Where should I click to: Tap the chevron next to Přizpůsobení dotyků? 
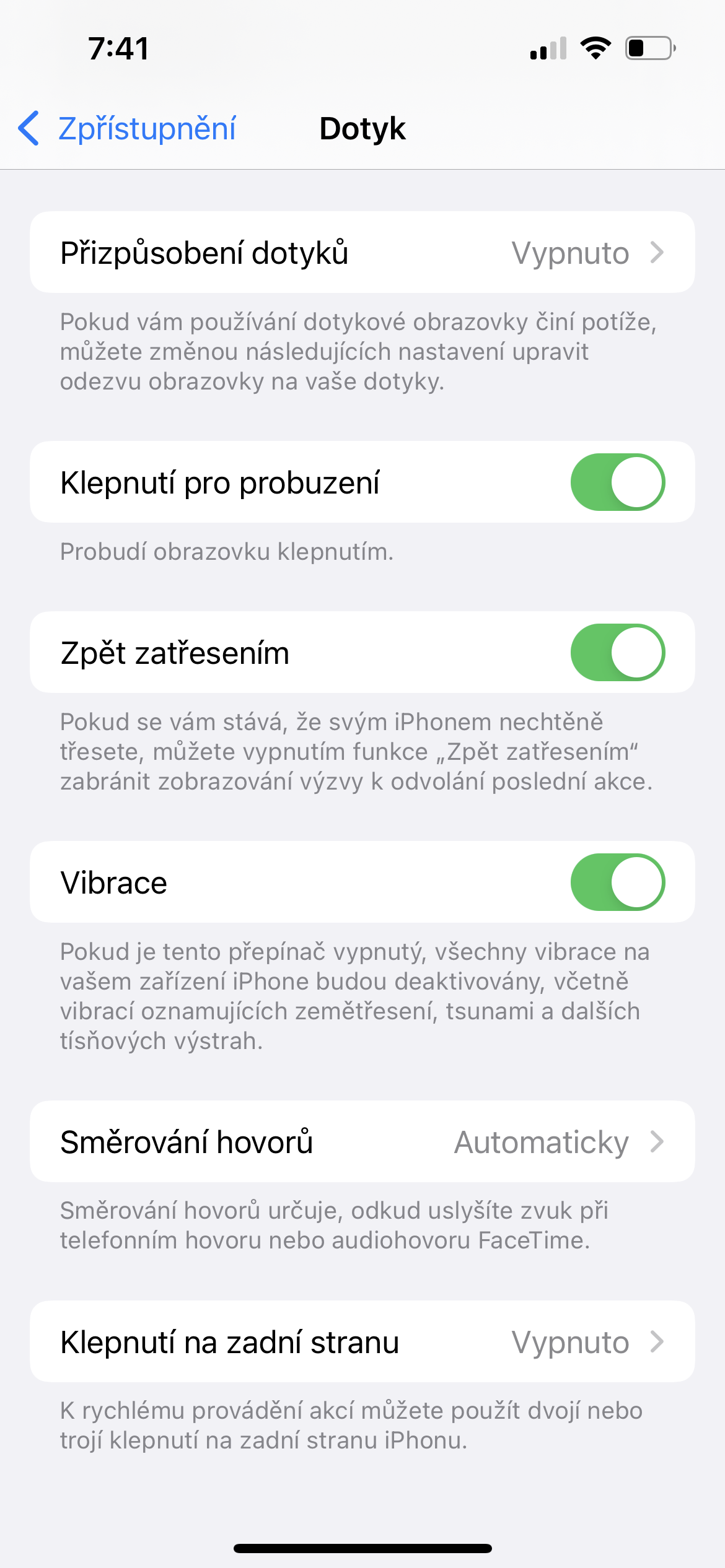tap(659, 252)
